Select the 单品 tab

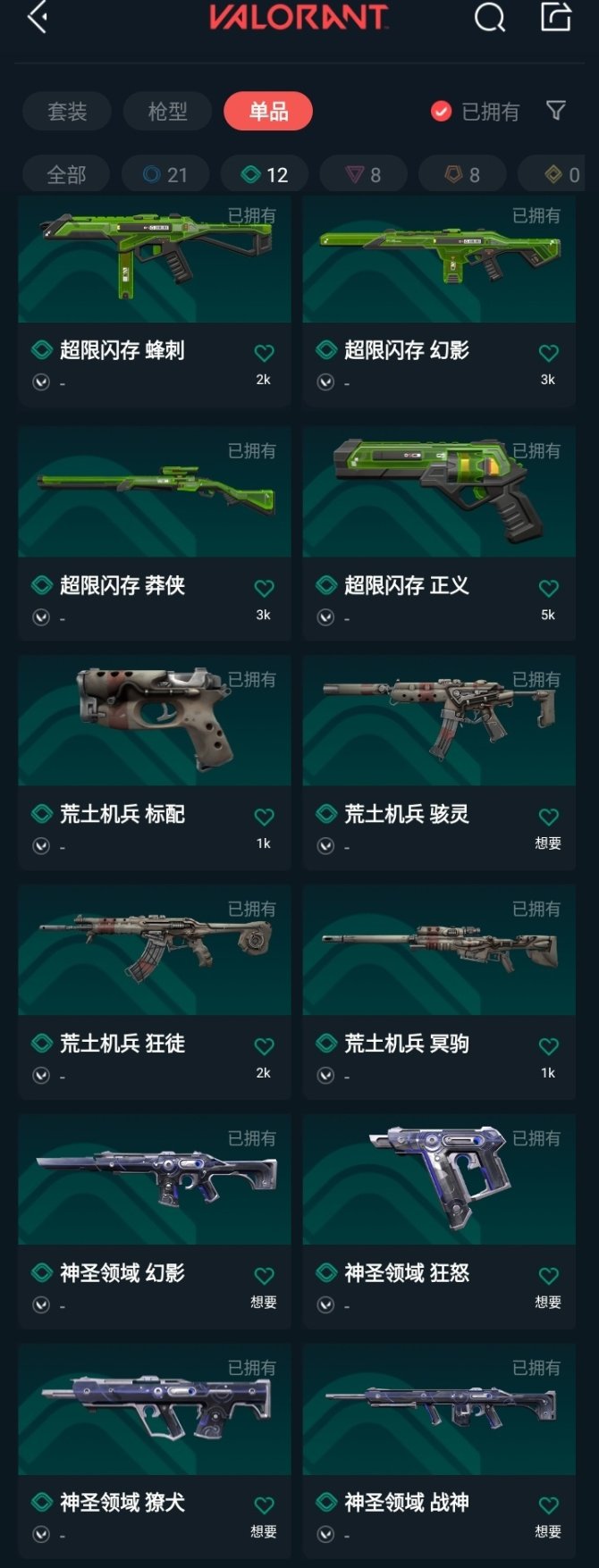coord(268,112)
